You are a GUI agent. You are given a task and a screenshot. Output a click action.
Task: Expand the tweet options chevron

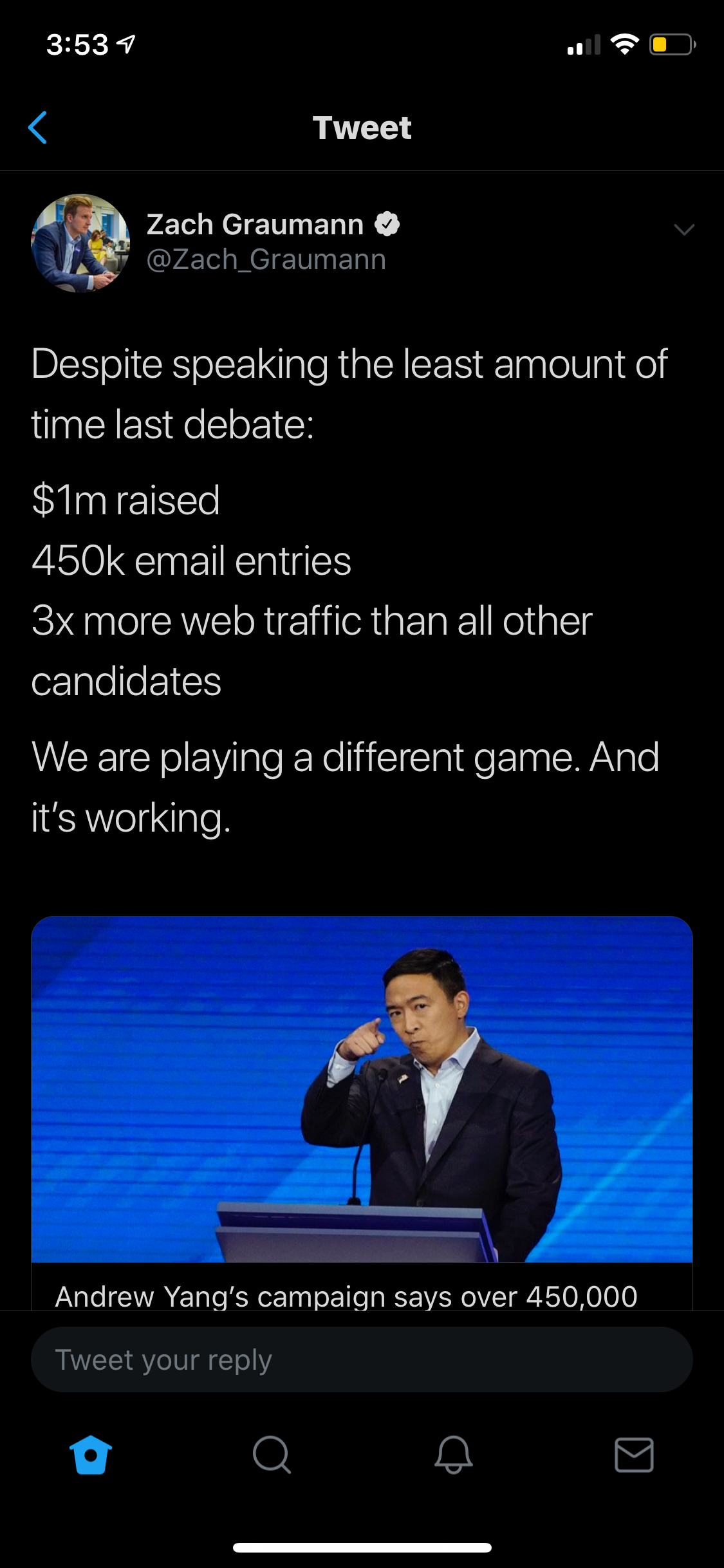click(x=683, y=229)
